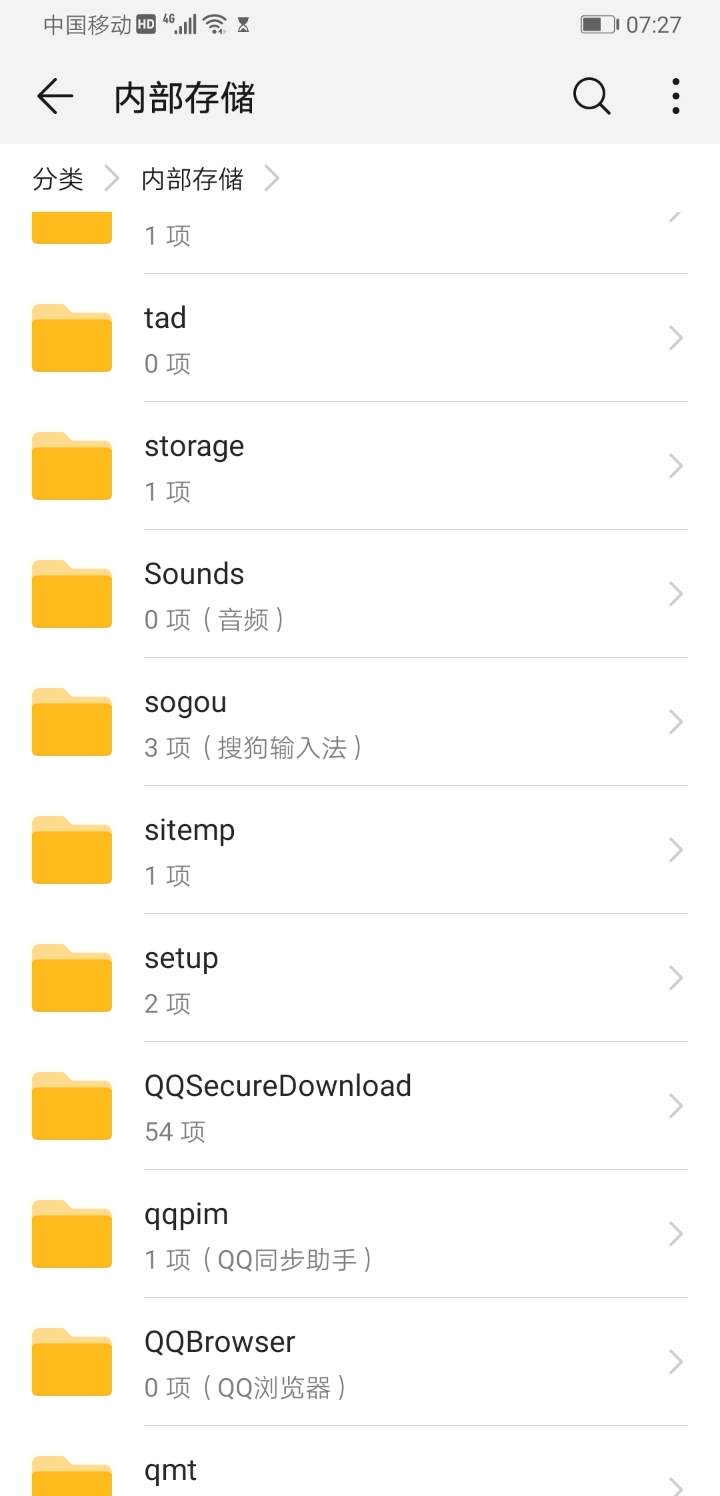The image size is (720, 1496).
Task: Tap the three-dot overflow menu icon
Action: [675, 96]
